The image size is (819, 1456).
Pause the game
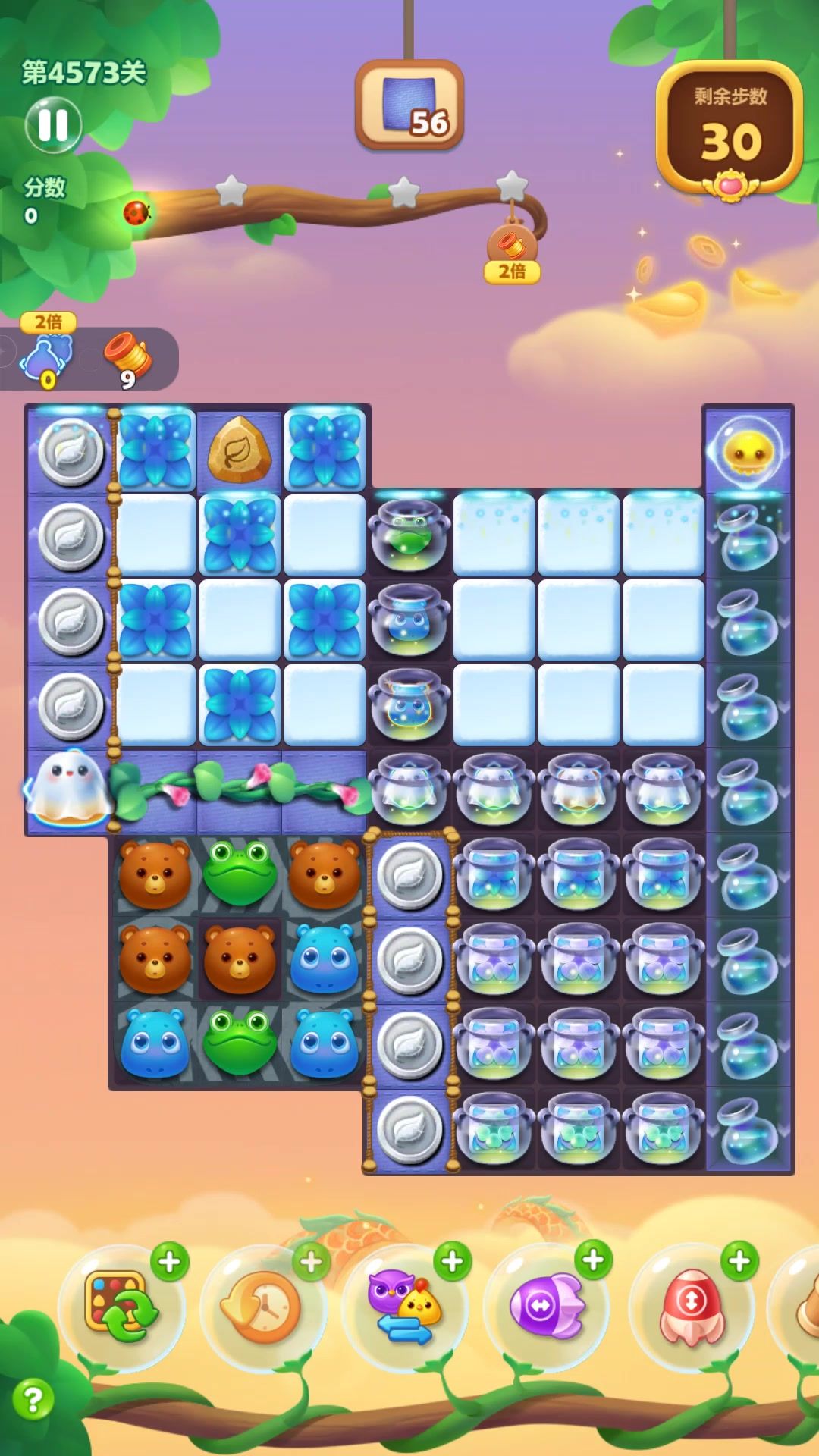[53, 125]
